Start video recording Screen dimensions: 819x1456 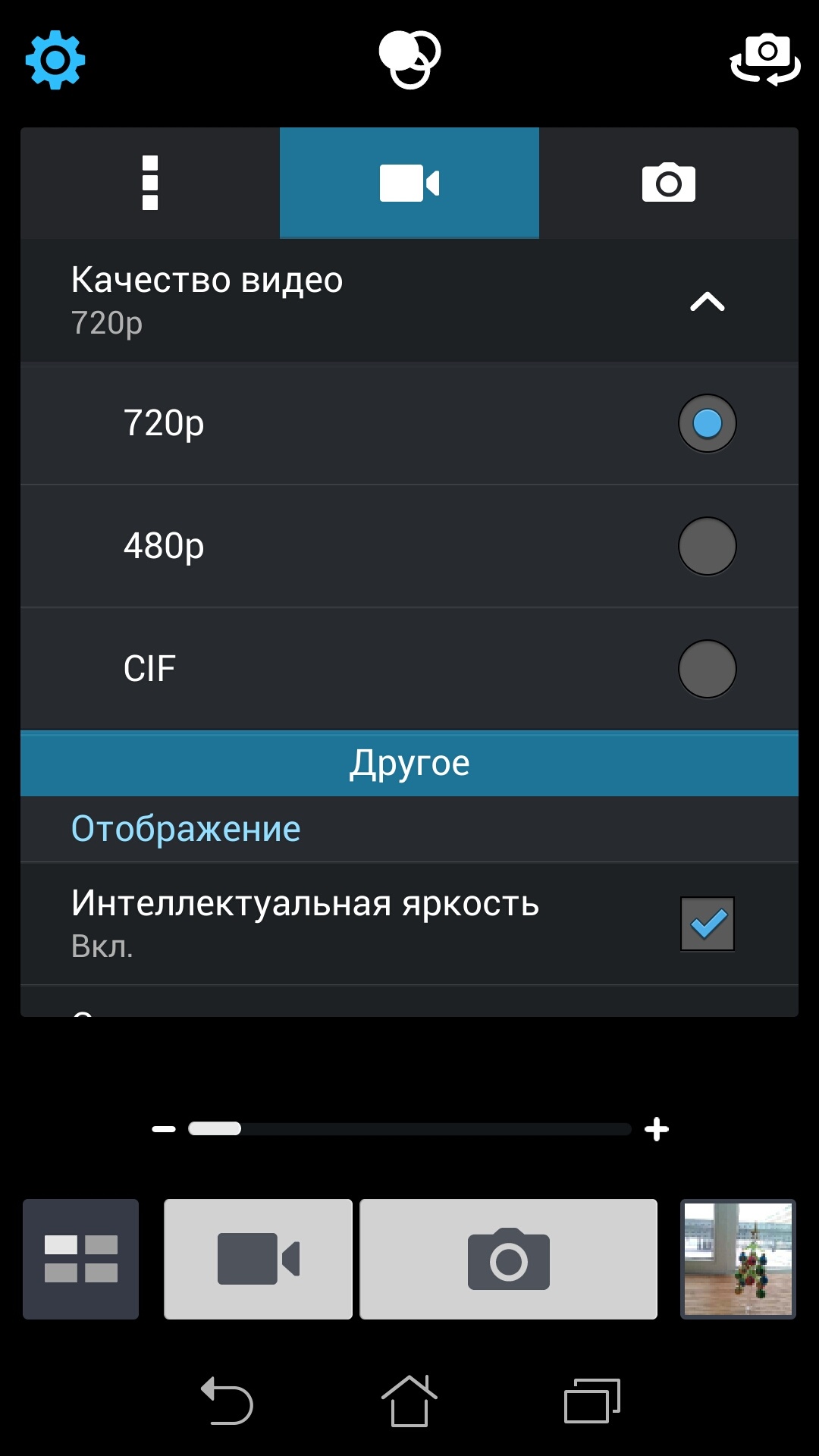pyautogui.click(x=258, y=1259)
